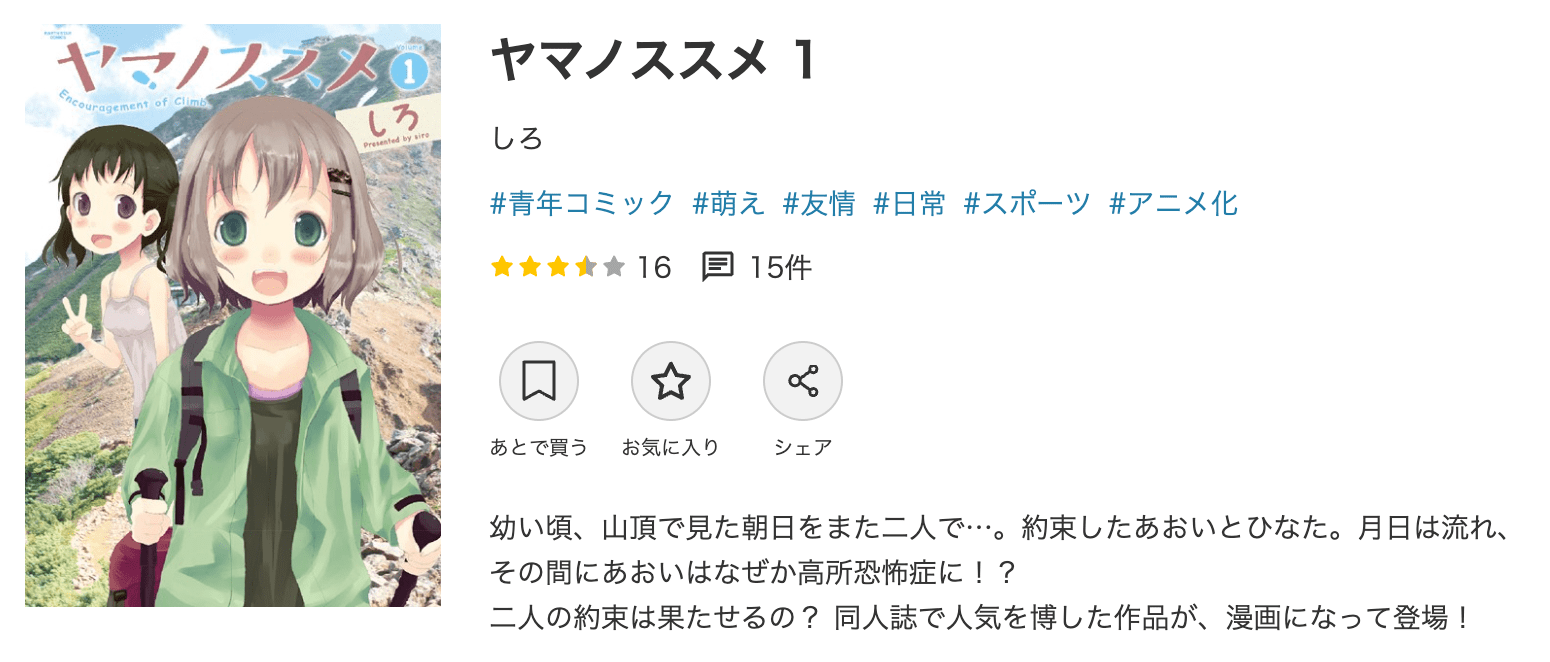Open the #青年コミック tag

point(582,204)
